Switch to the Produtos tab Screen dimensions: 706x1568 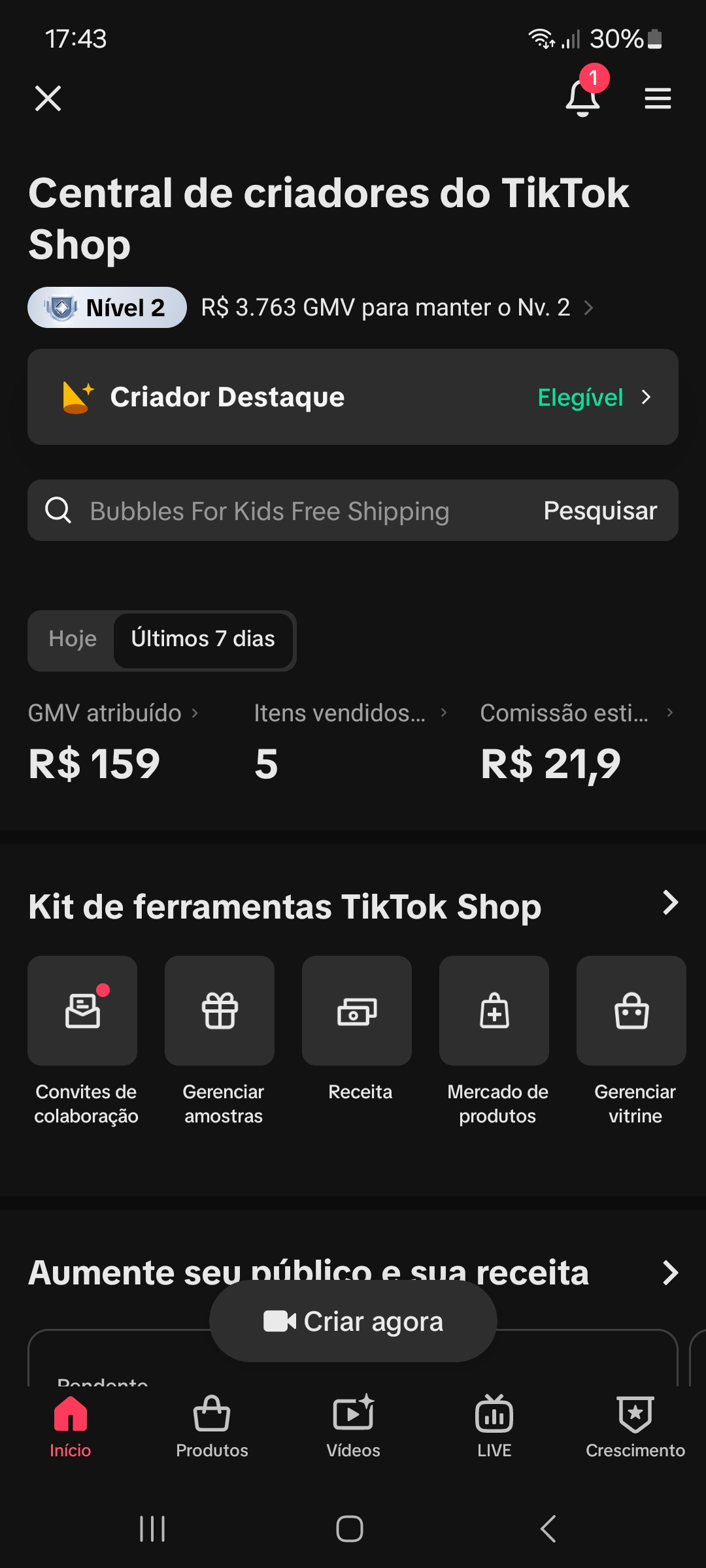point(212,1427)
